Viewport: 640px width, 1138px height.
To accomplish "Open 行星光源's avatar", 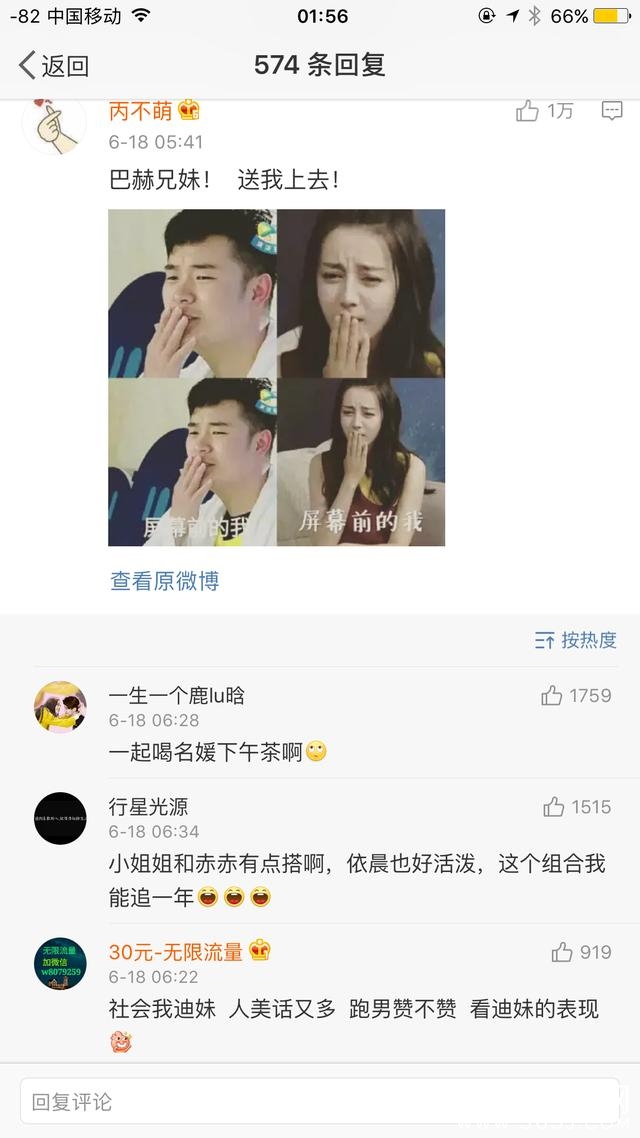I will point(60,818).
